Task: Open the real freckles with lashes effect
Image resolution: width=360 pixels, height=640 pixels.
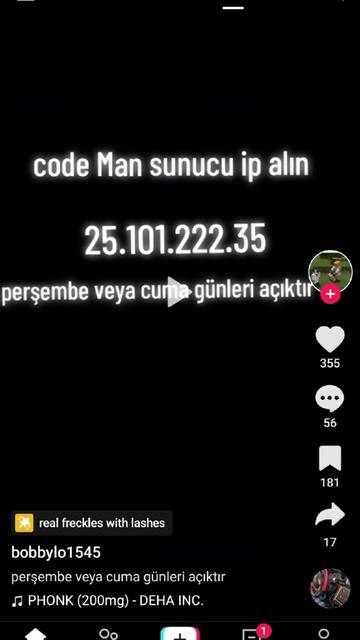Action: [92, 523]
